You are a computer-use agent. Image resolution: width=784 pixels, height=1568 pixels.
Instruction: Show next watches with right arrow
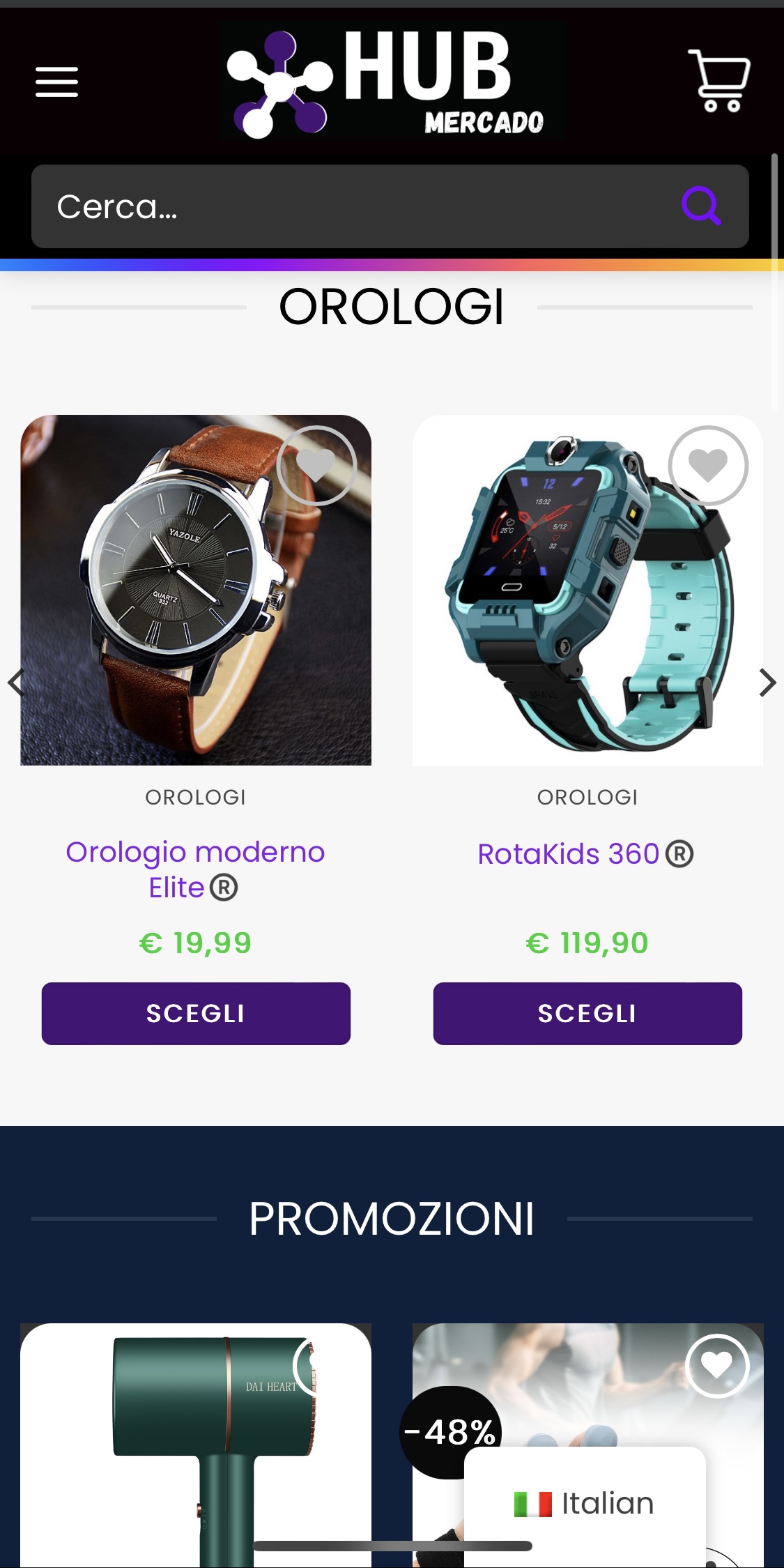point(767,683)
